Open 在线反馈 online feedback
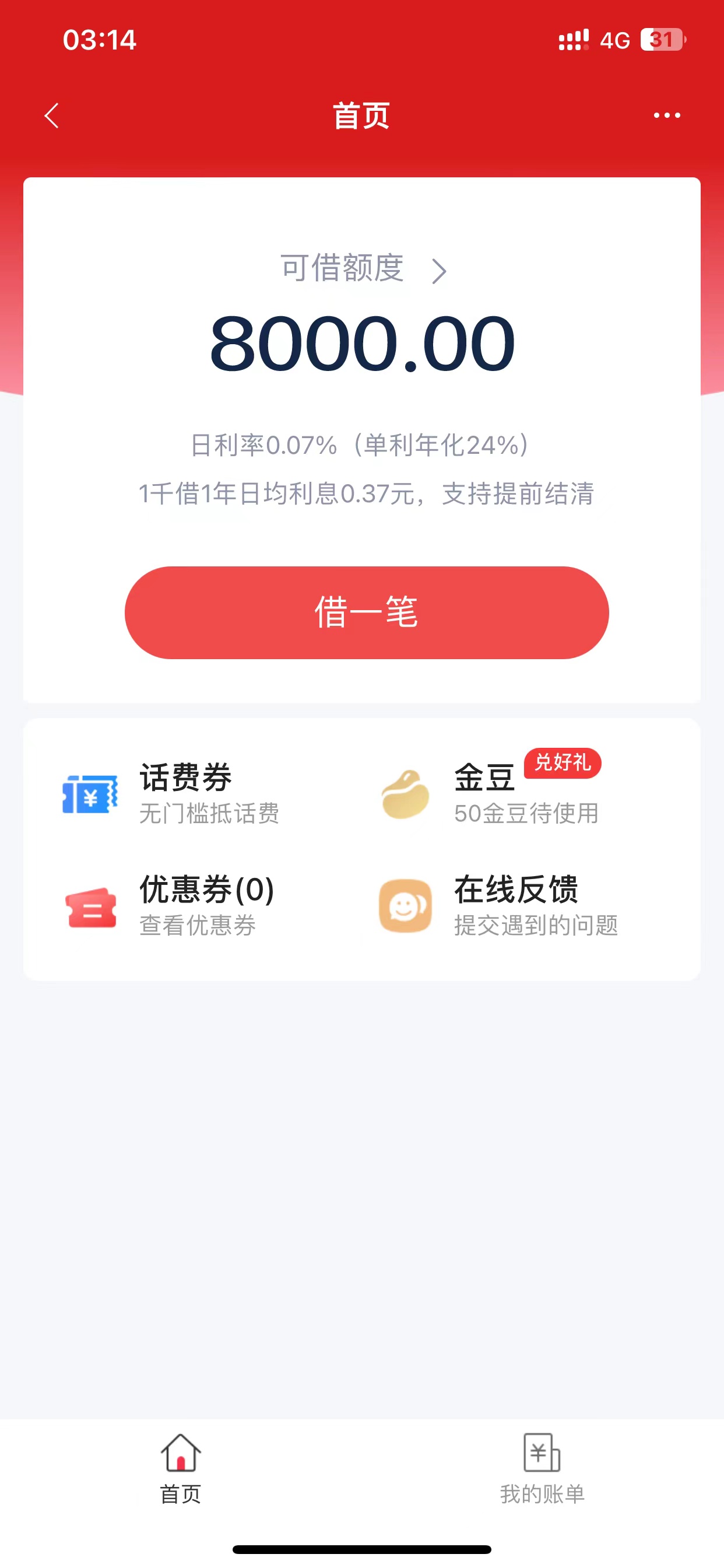The image size is (724, 1568). tap(499, 906)
